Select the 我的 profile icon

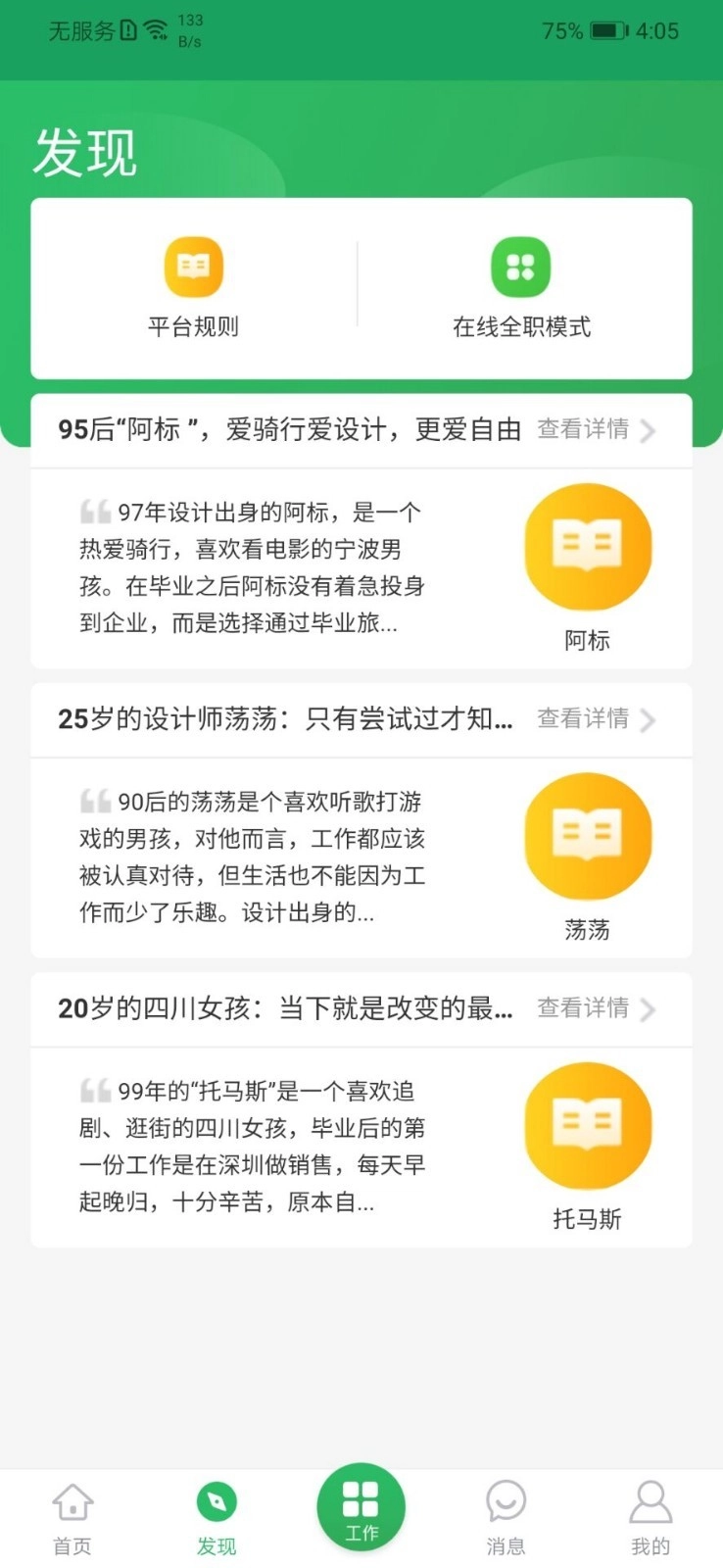click(x=651, y=1501)
